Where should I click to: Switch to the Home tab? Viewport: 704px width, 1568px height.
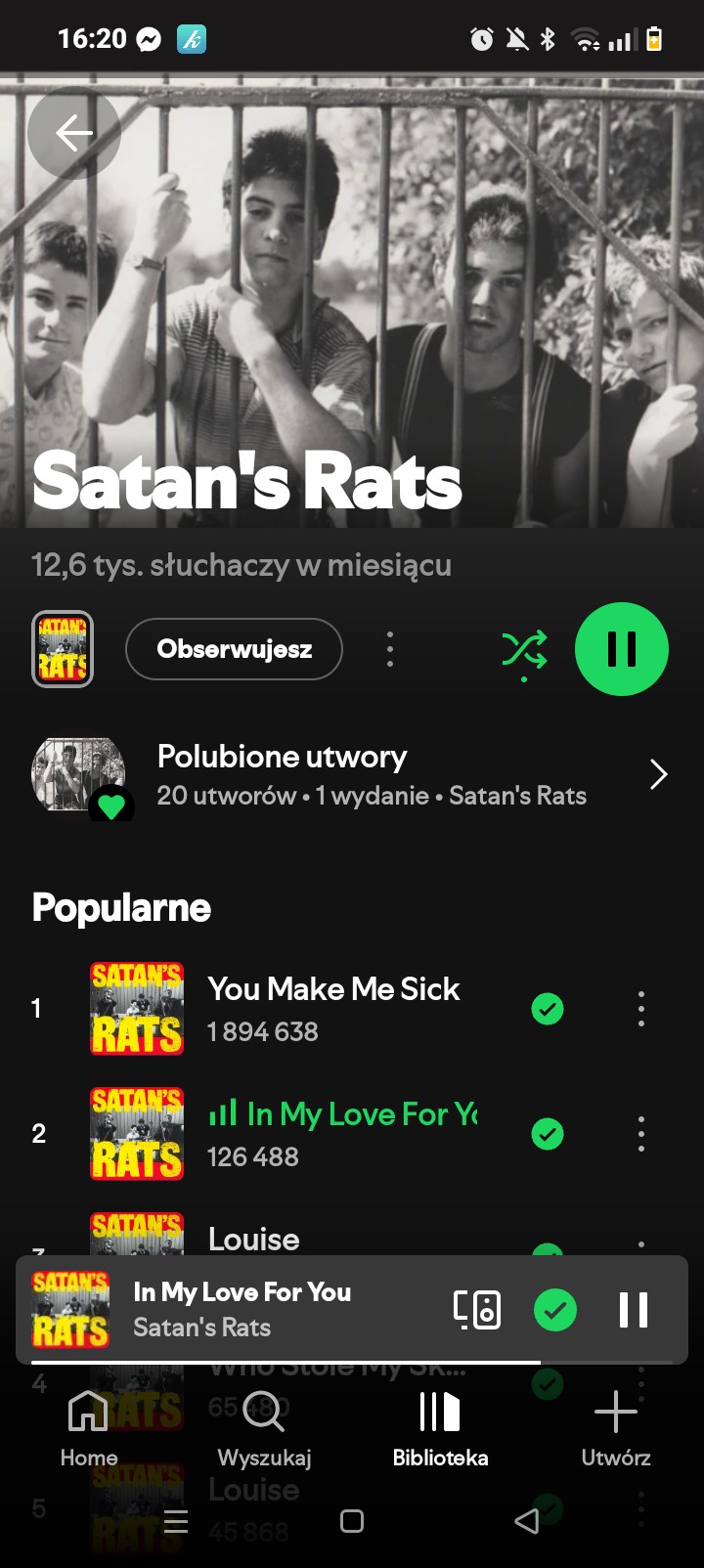click(88, 1428)
